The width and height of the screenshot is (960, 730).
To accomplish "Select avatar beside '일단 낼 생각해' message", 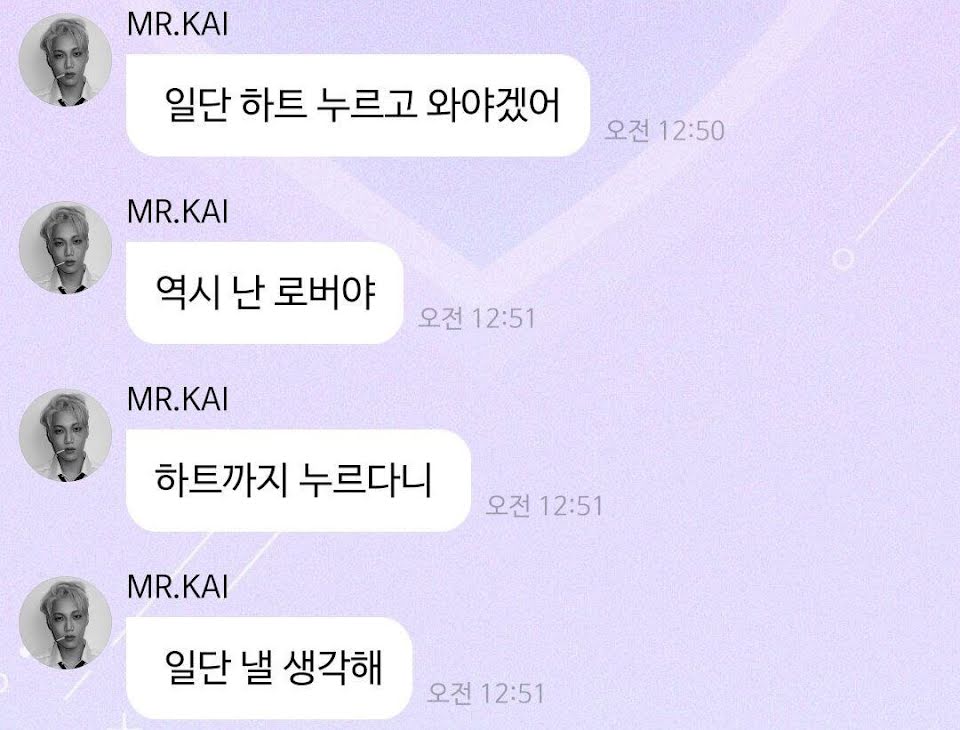I will [x=65, y=623].
